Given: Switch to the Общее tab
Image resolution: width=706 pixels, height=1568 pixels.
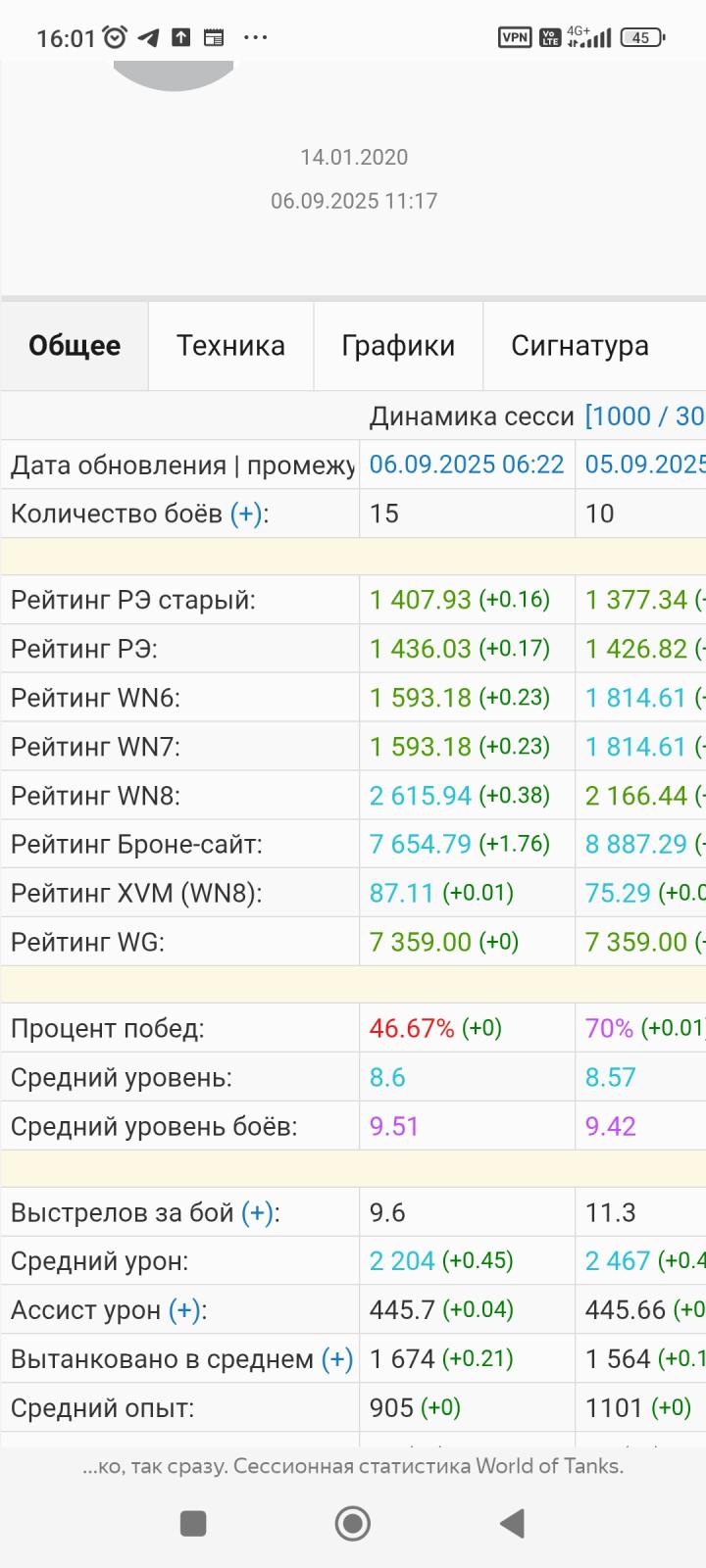Looking at the screenshot, I should pos(75,346).
